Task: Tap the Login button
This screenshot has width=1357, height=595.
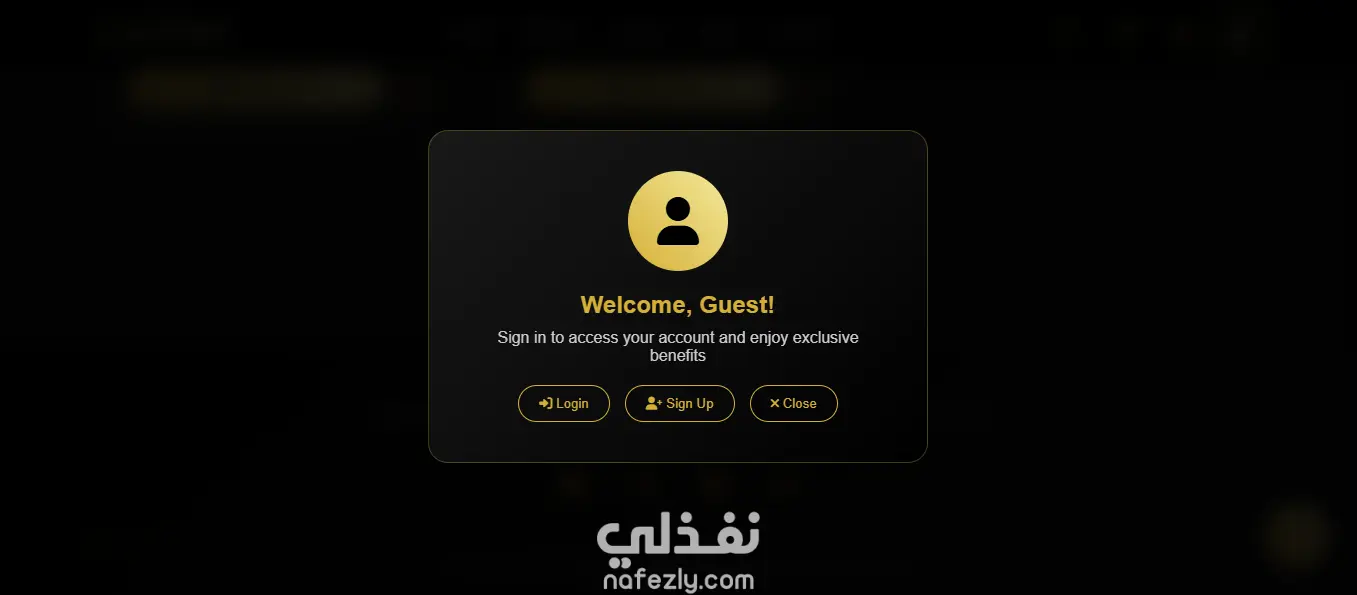Action: point(564,403)
